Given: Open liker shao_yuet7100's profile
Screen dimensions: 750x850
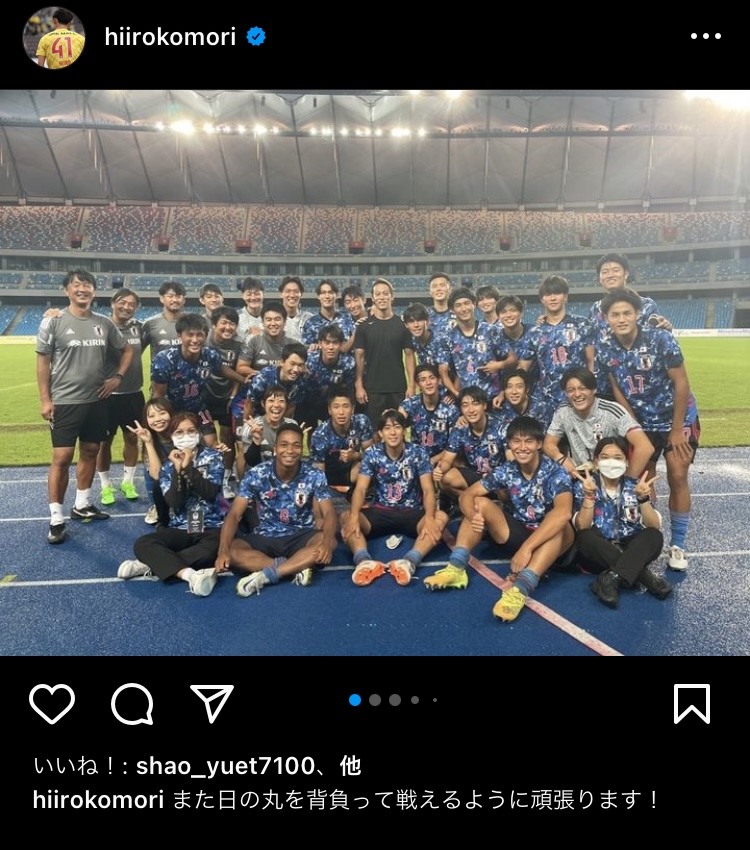Looking at the screenshot, I should [x=224, y=766].
